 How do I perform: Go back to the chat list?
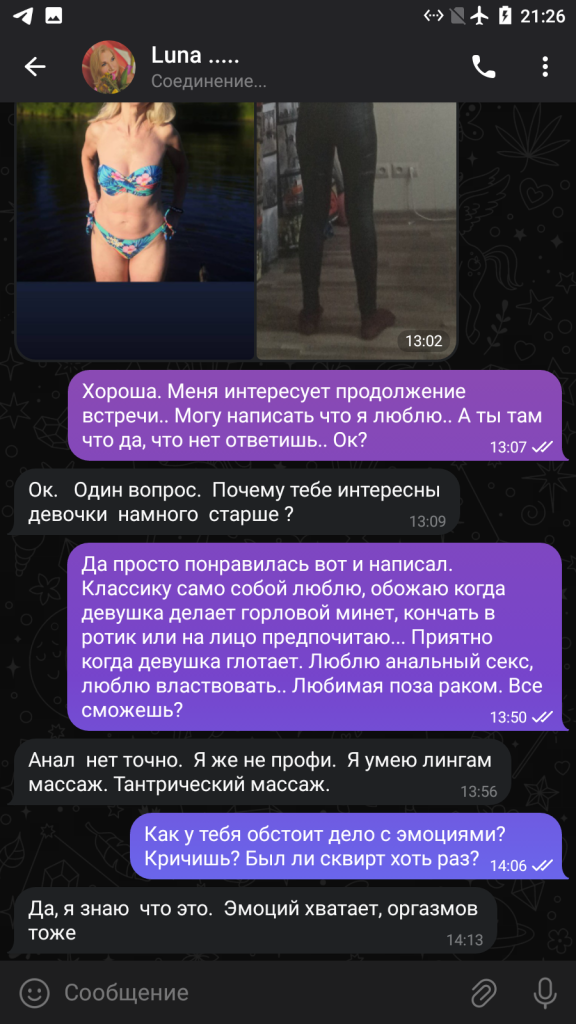[x=35, y=67]
